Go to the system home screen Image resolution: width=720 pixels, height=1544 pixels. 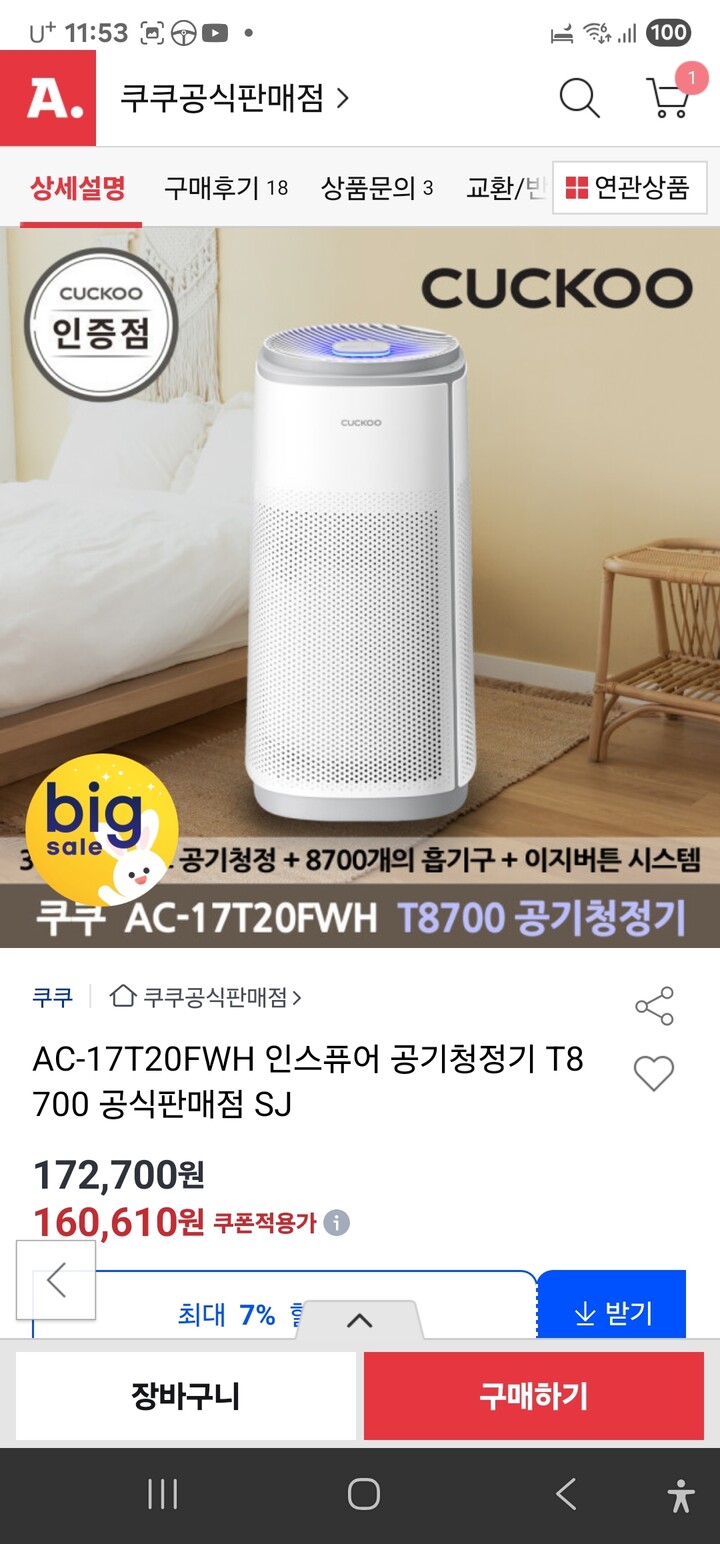pos(364,1494)
